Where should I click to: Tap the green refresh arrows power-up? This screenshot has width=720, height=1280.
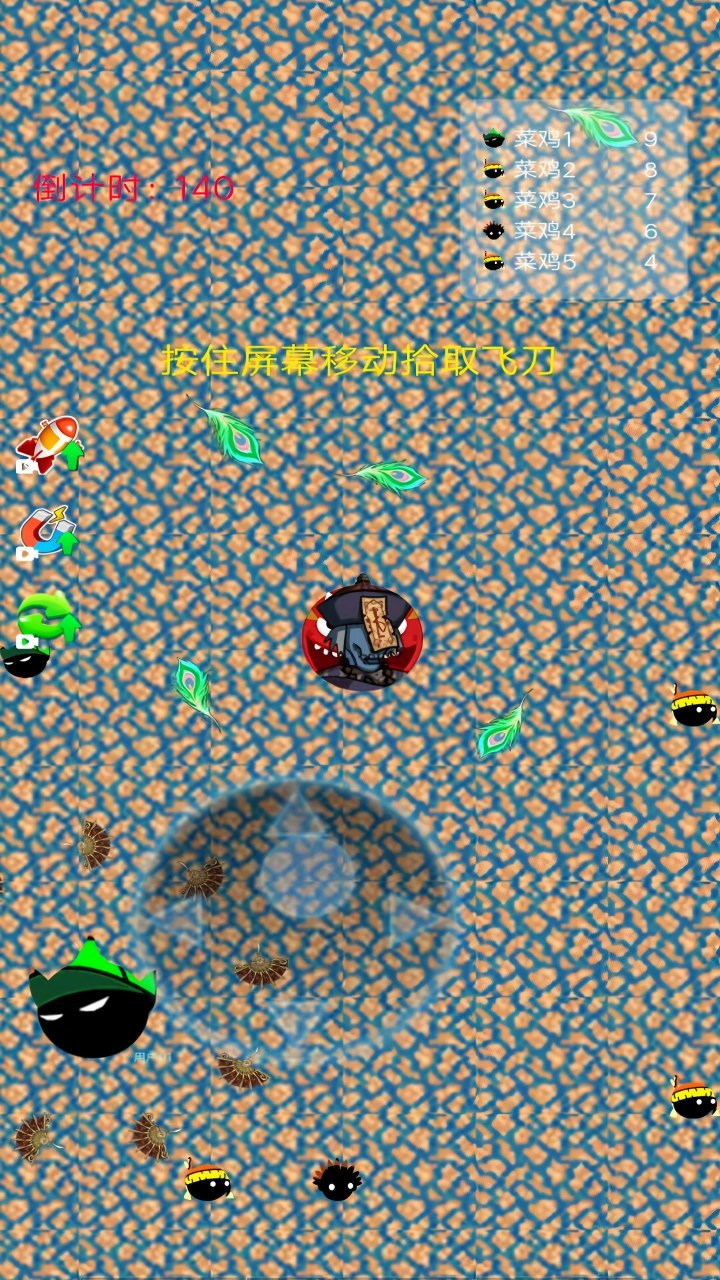pyautogui.click(x=47, y=618)
